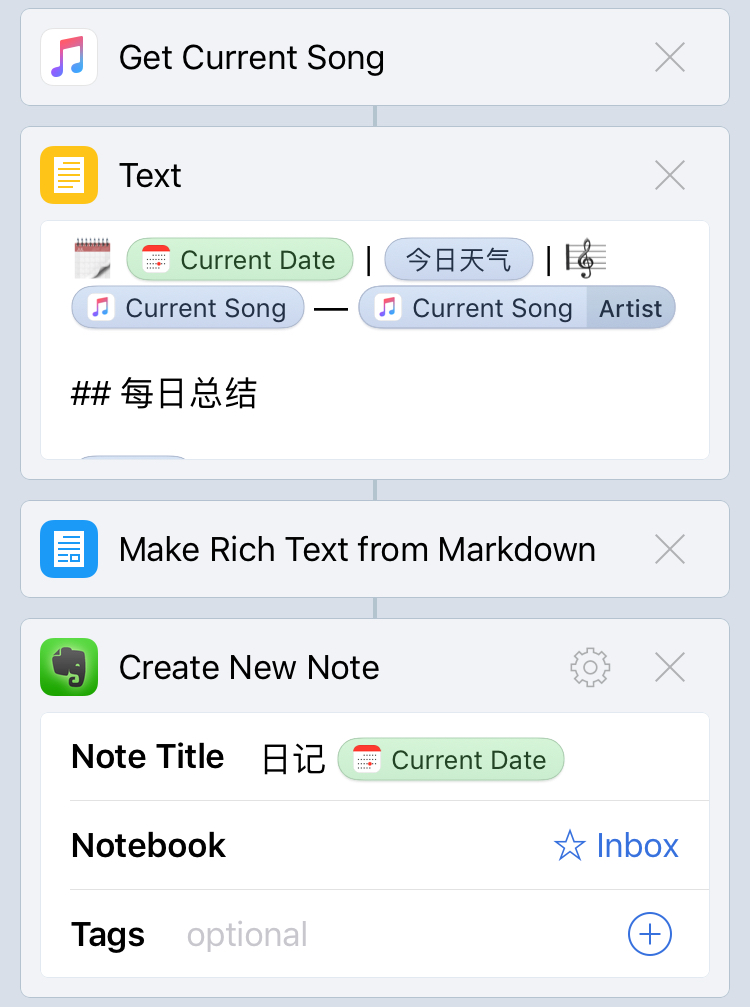Add a tag with the plus button

coord(650,935)
